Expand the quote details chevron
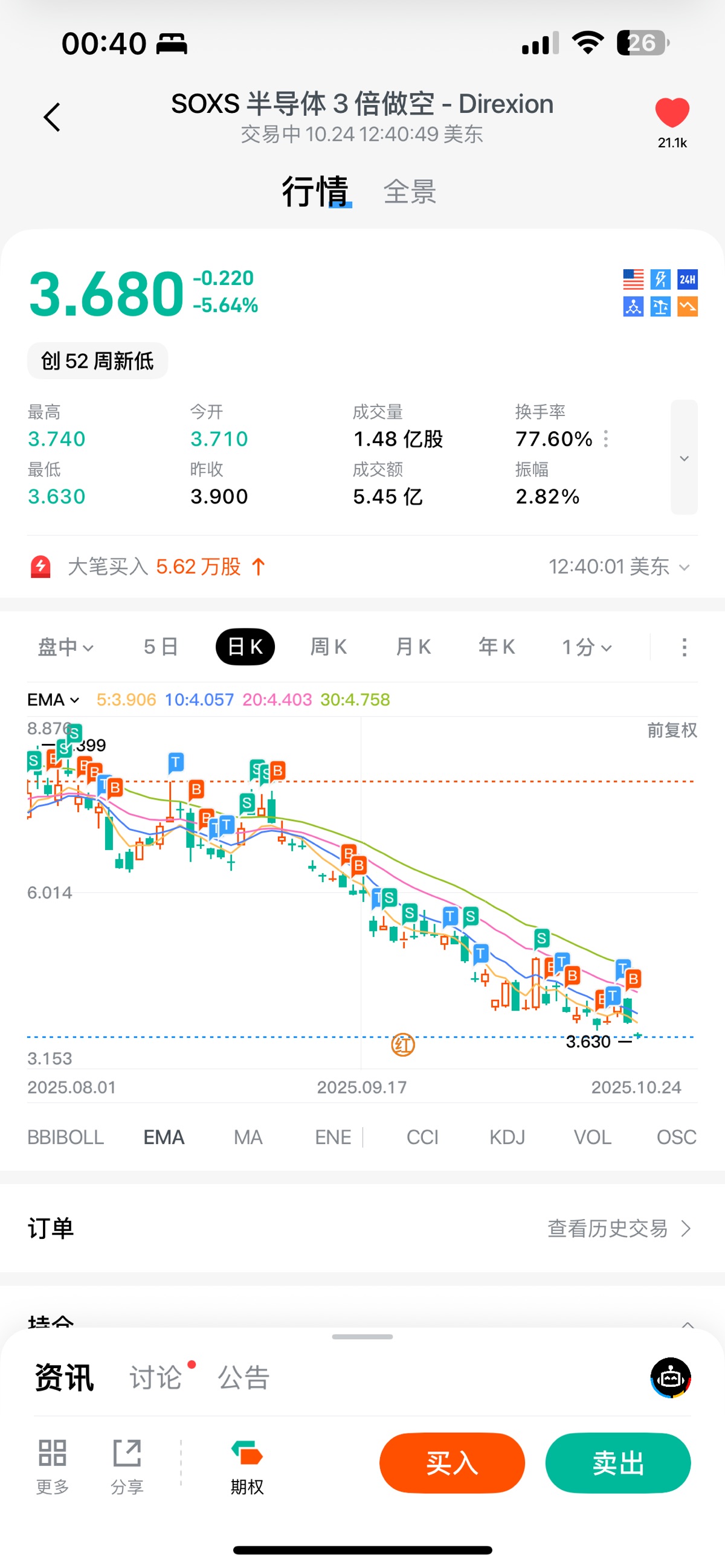The image size is (725, 1568). pos(683,458)
